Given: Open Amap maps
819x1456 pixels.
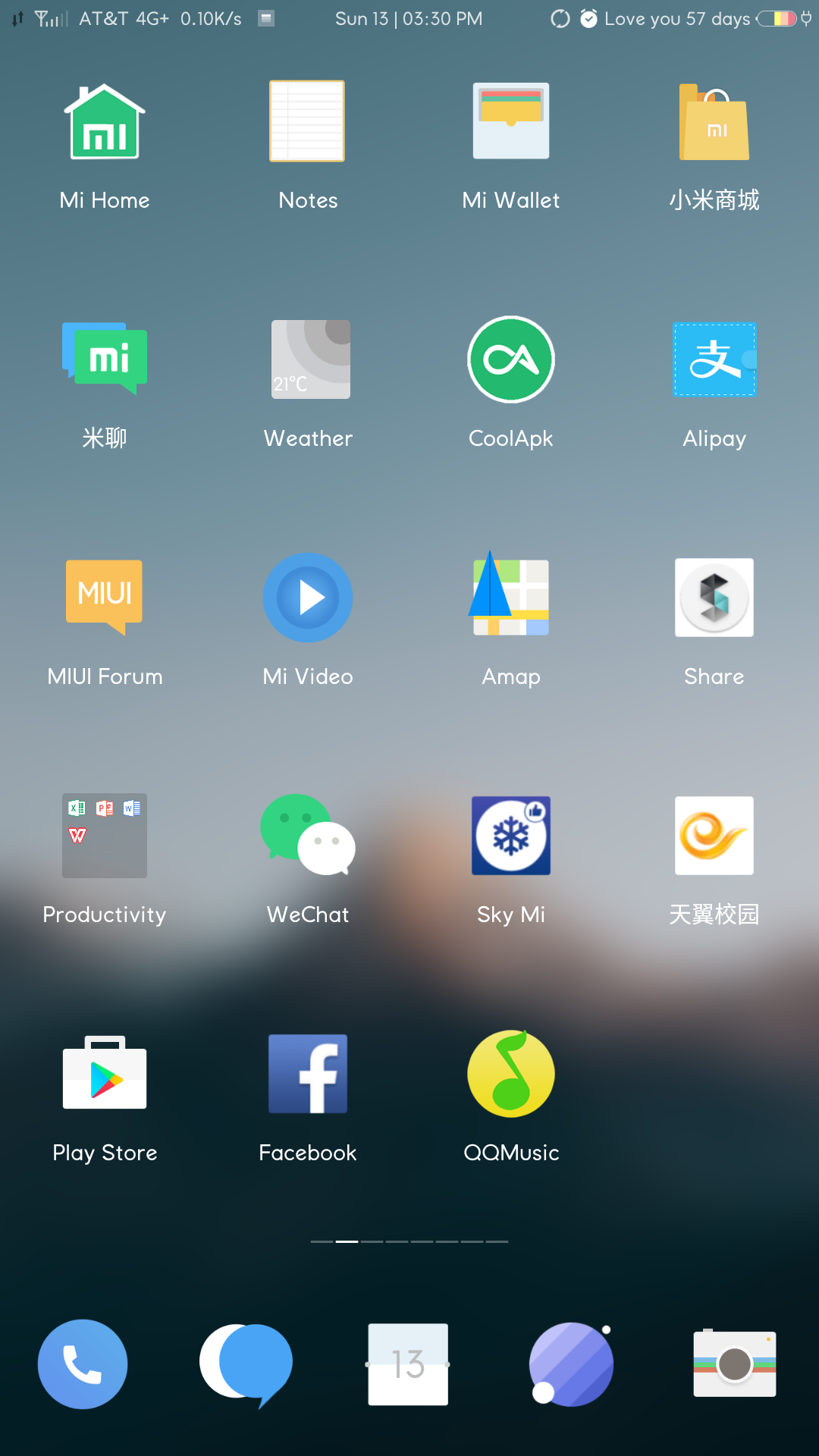Looking at the screenshot, I should pos(511,598).
